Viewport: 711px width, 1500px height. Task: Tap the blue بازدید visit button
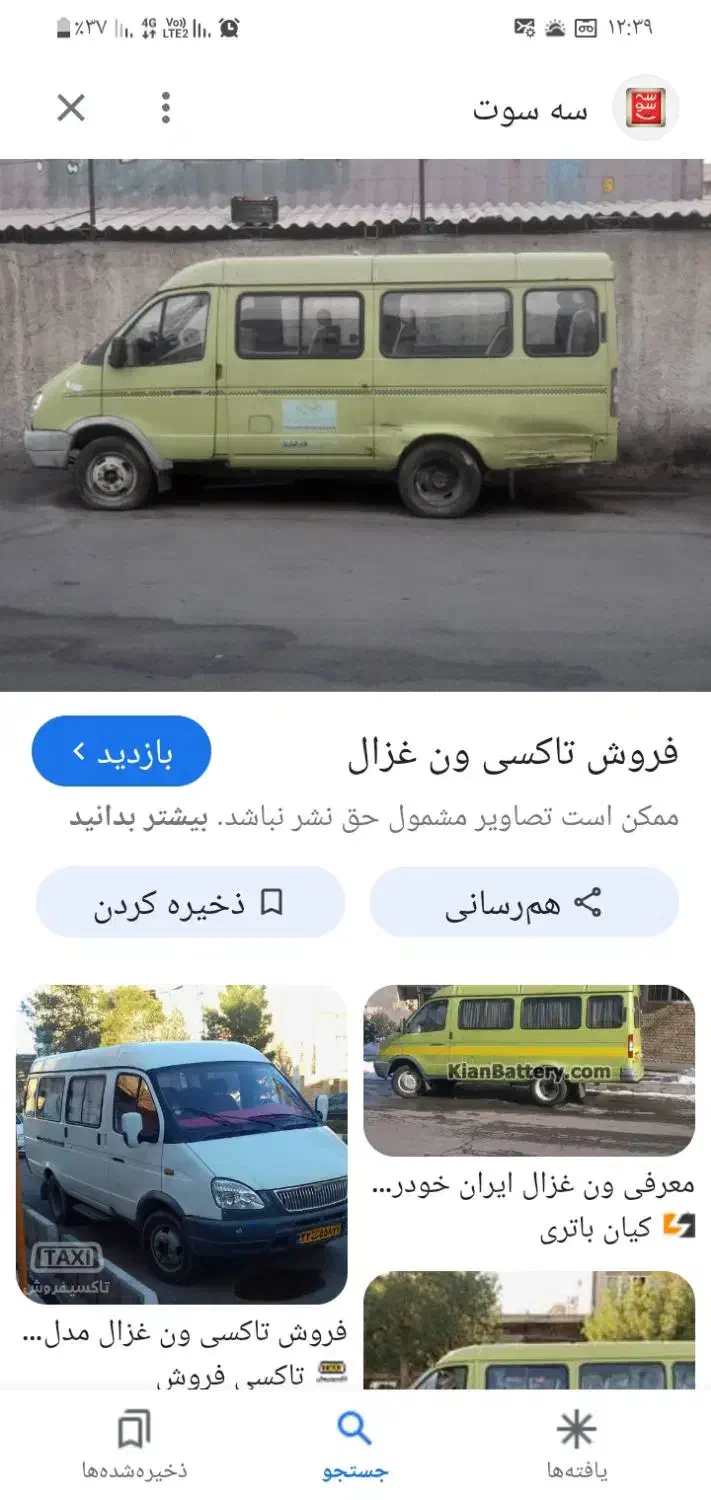[x=121, y=752]
